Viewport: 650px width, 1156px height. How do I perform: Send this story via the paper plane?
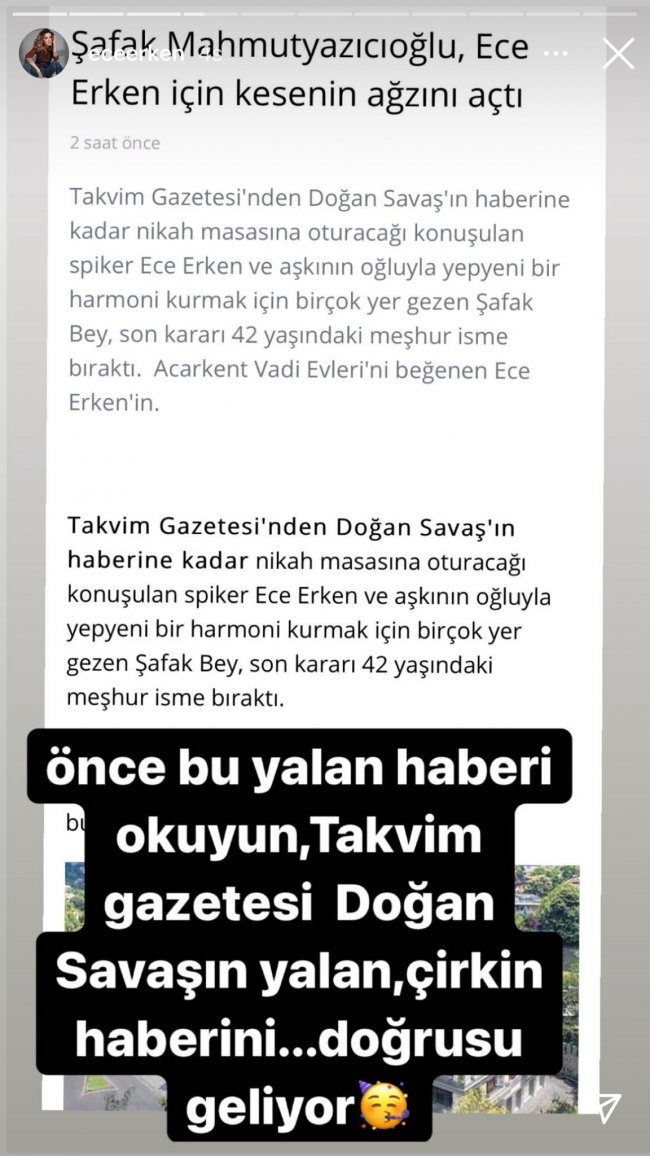[x=609, y=1107]
